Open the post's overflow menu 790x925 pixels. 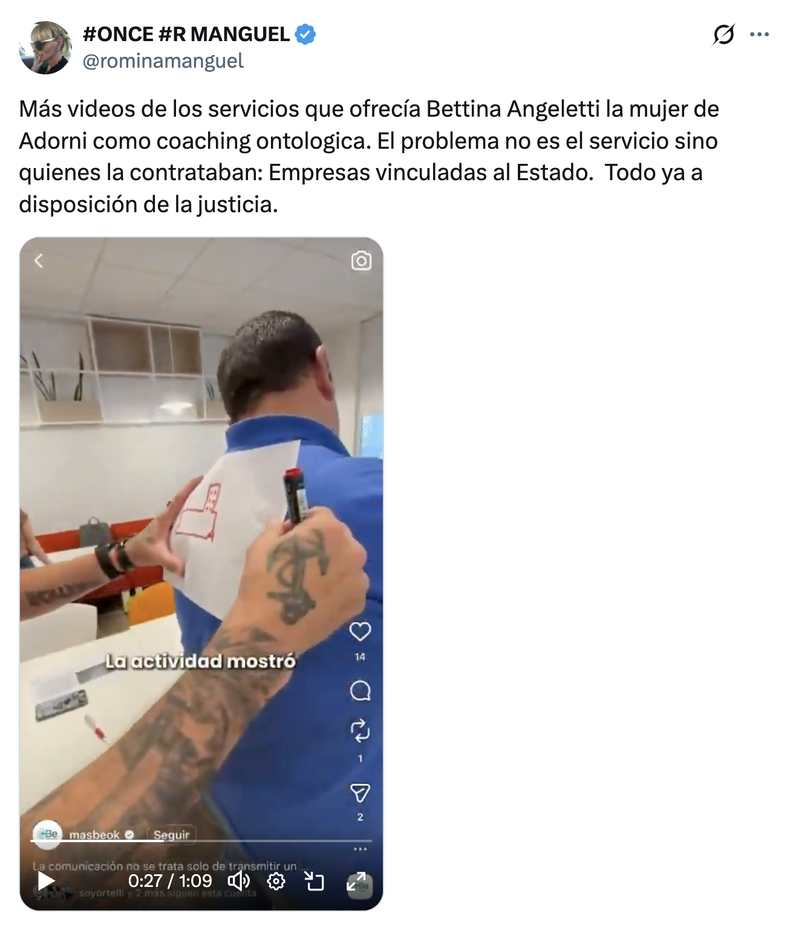(759, 34)
